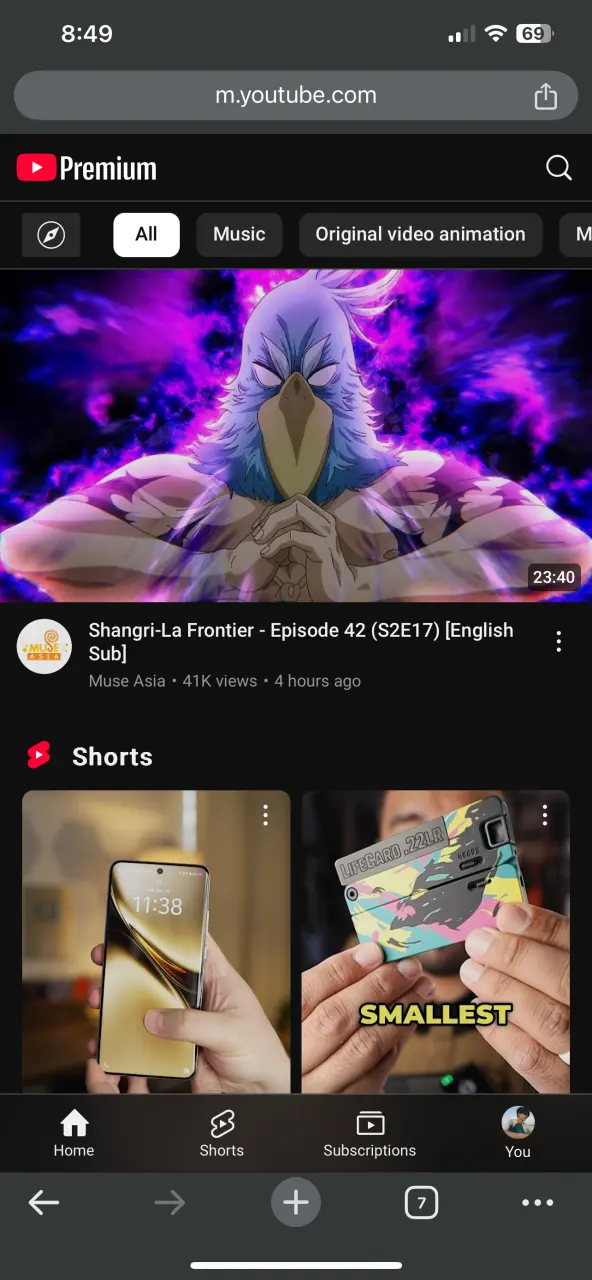592x1280 pixels.
Task: Watch the gold phone Short
Action: coord(156,942)
